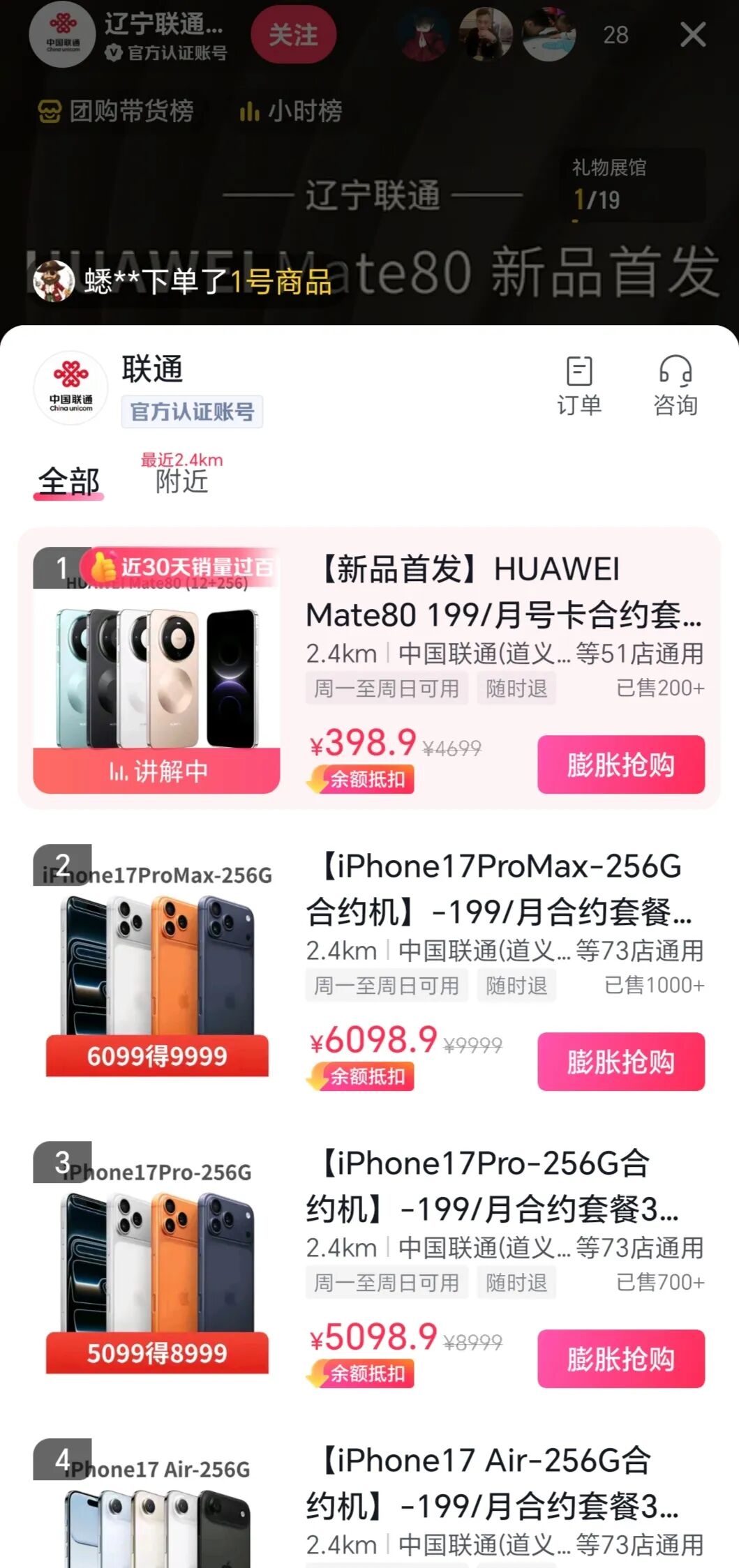Tap the 咨询 customer service icon
The width and height of the screenshot is (739, 1568).
675,384
